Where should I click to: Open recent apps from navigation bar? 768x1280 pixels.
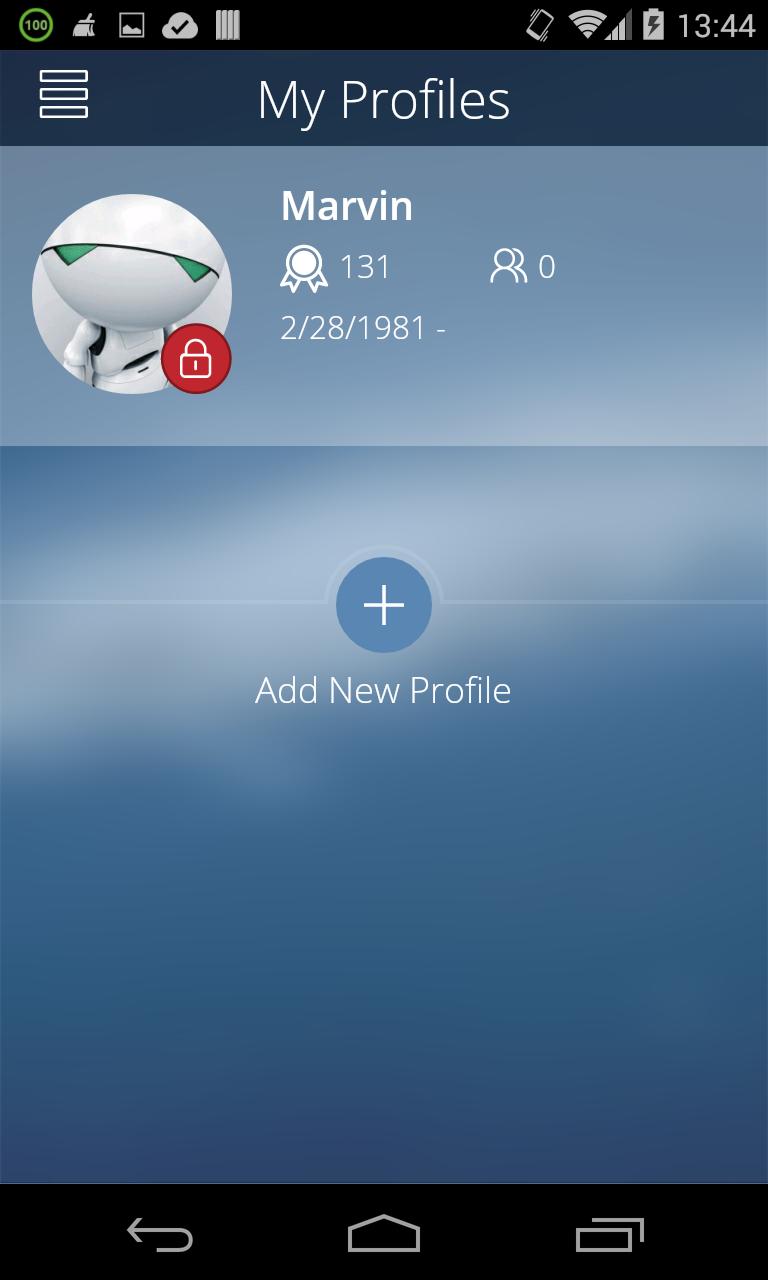(x=609, y=1234)
